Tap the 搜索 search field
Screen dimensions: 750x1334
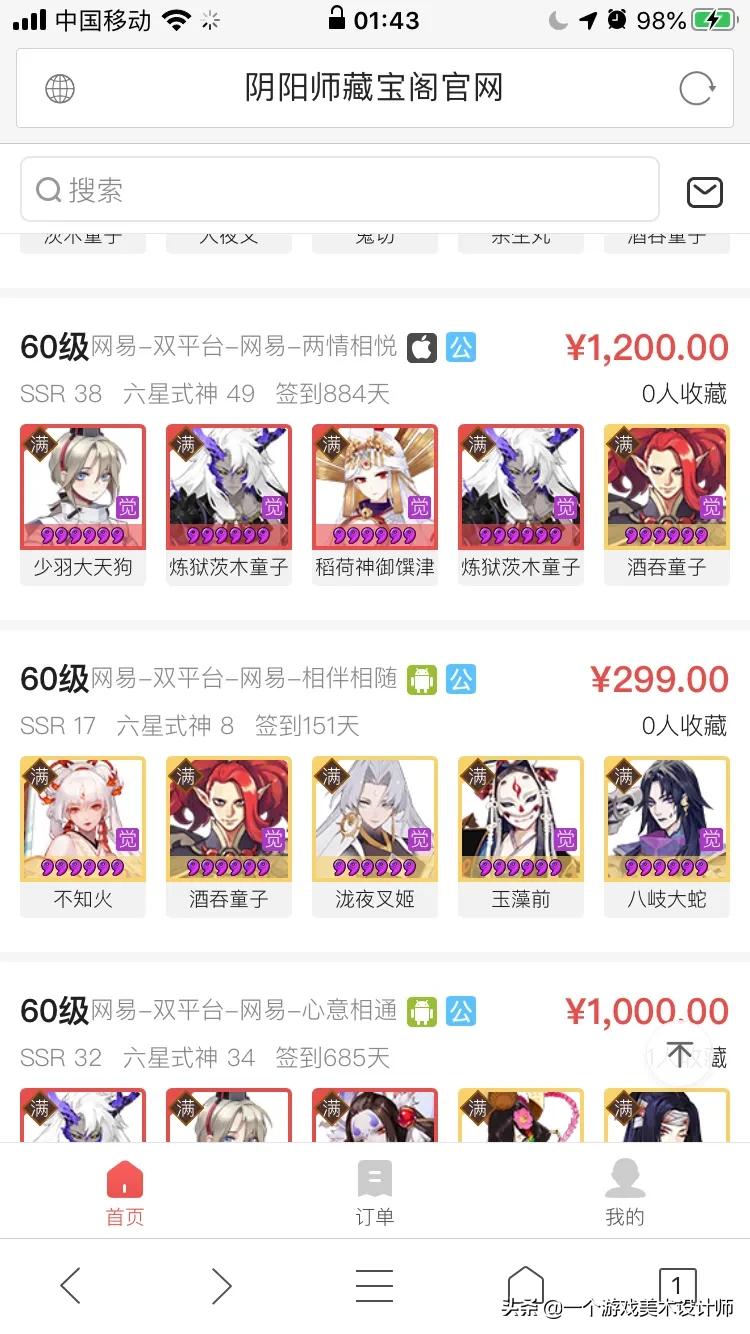coord(340,189)
